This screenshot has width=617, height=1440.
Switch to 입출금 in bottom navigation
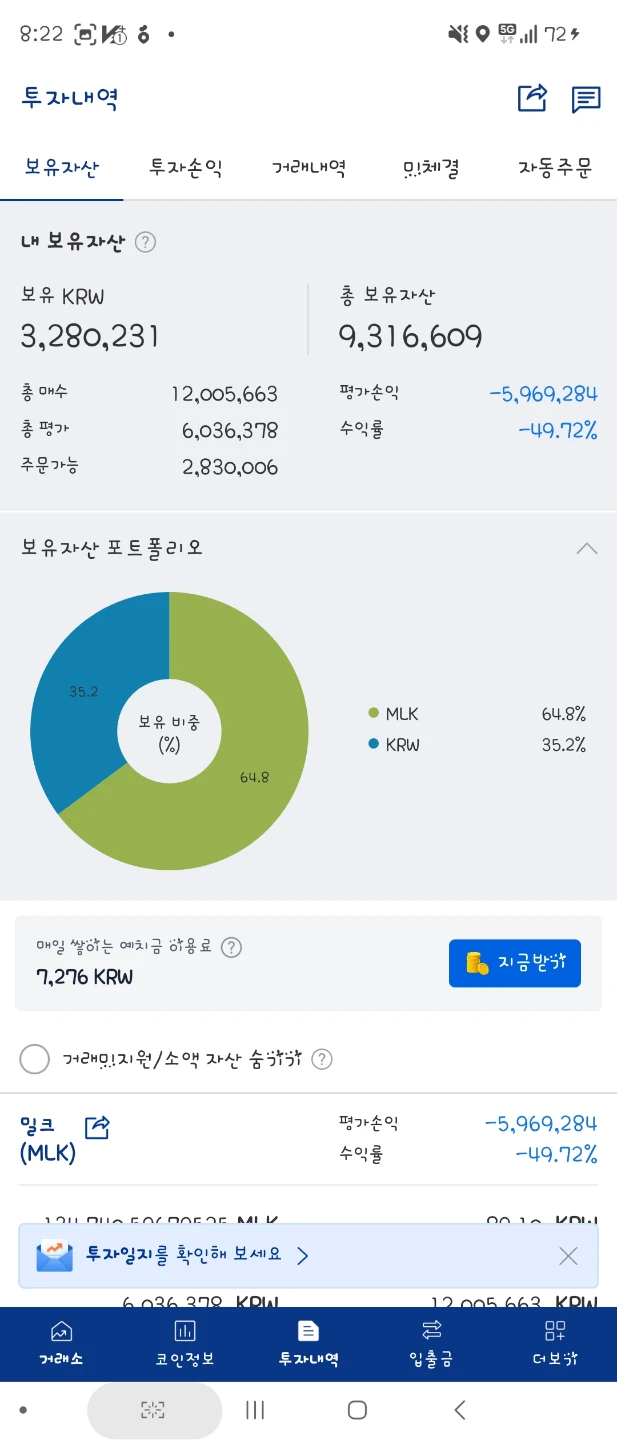(x=432, y=1344)
